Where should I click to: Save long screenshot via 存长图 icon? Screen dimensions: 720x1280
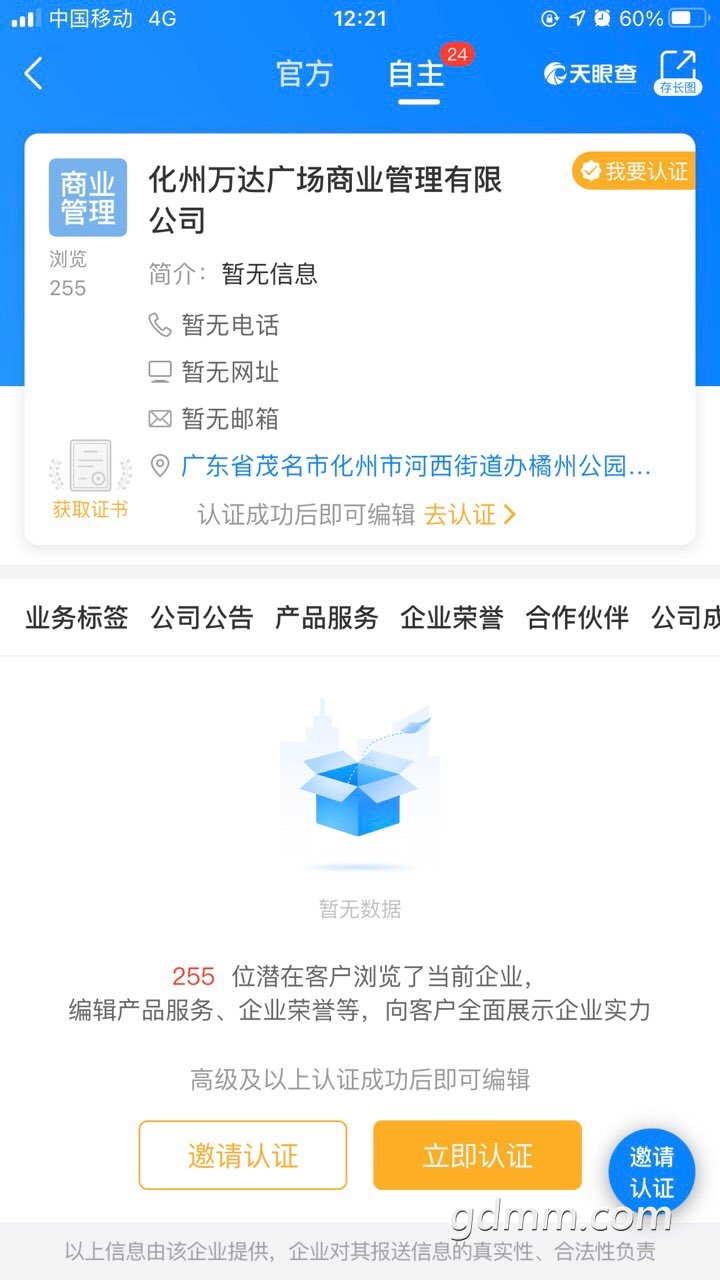677,71
